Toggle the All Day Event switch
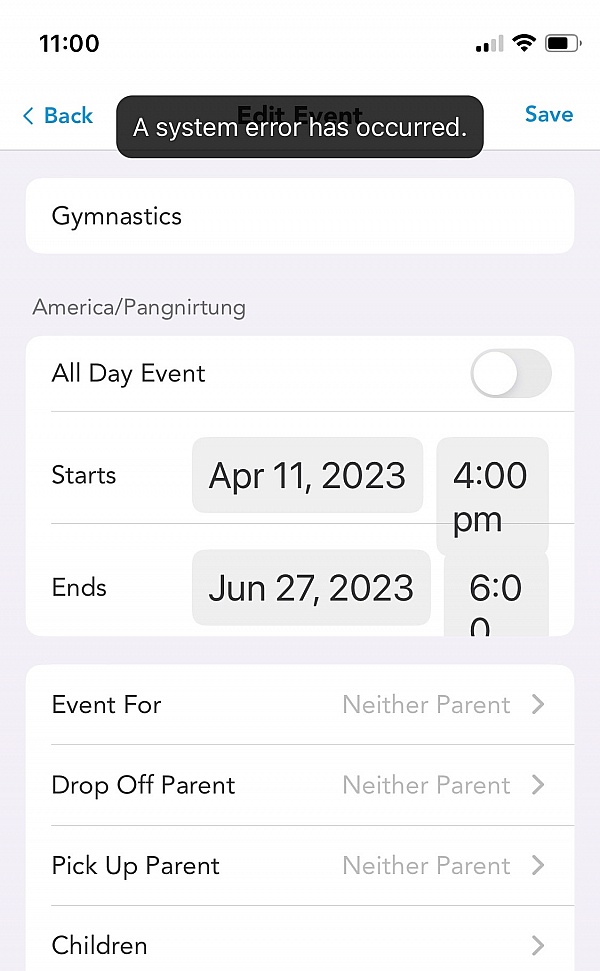600x971 pixels. pos(510,374)
